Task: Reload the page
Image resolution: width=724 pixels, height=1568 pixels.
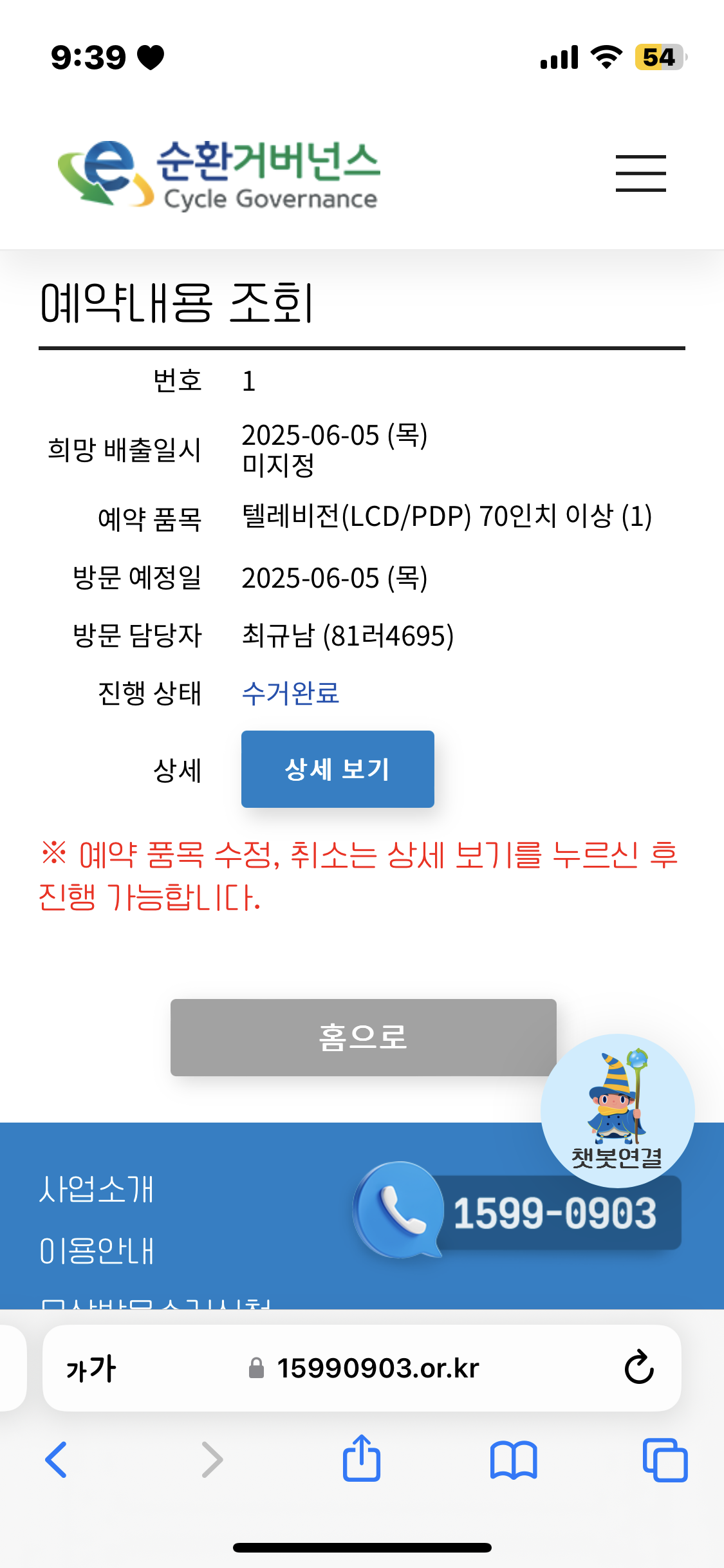Action: [x=639, y=1367]
